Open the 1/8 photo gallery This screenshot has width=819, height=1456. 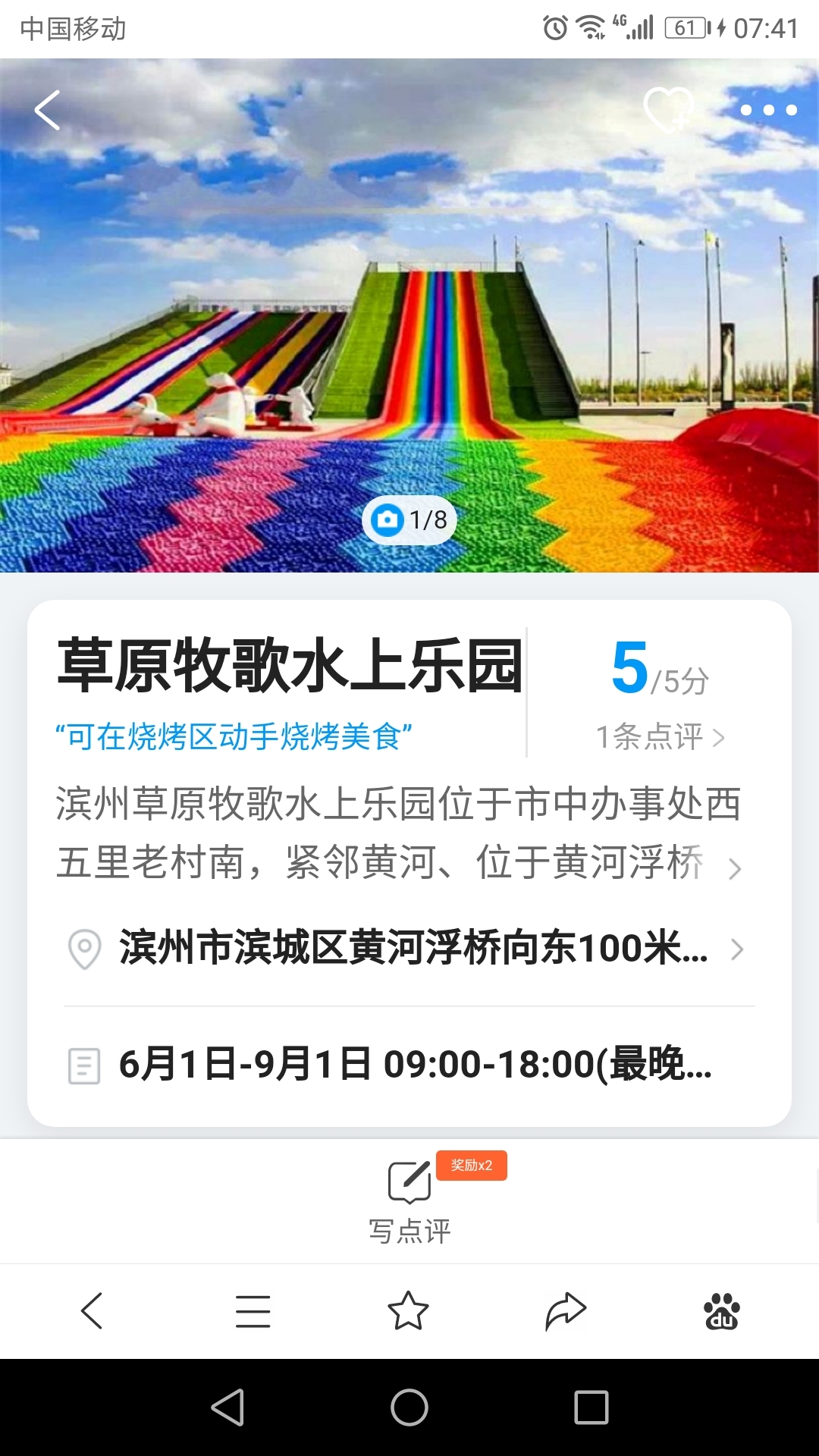(x=409, y=520)
